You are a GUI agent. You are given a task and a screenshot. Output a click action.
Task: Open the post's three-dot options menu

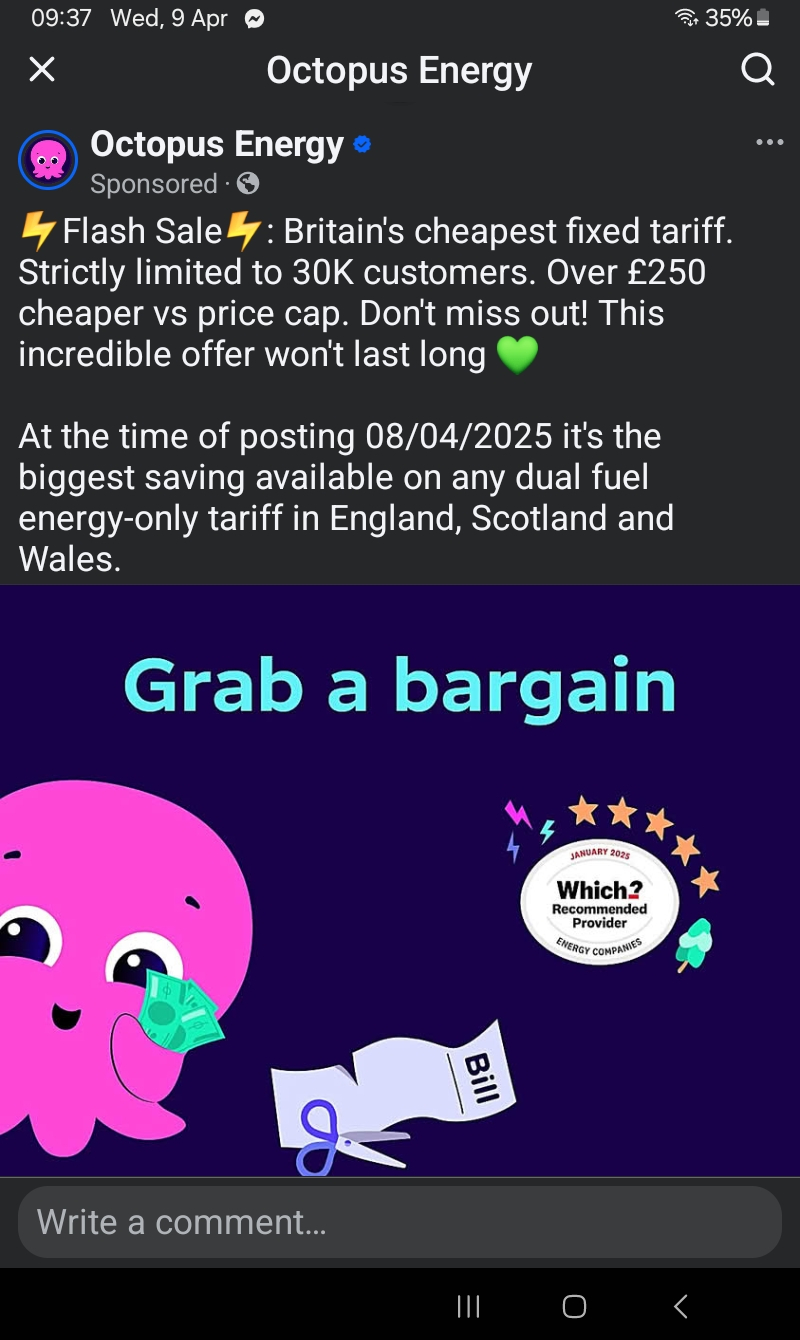(x=769, y=143)
